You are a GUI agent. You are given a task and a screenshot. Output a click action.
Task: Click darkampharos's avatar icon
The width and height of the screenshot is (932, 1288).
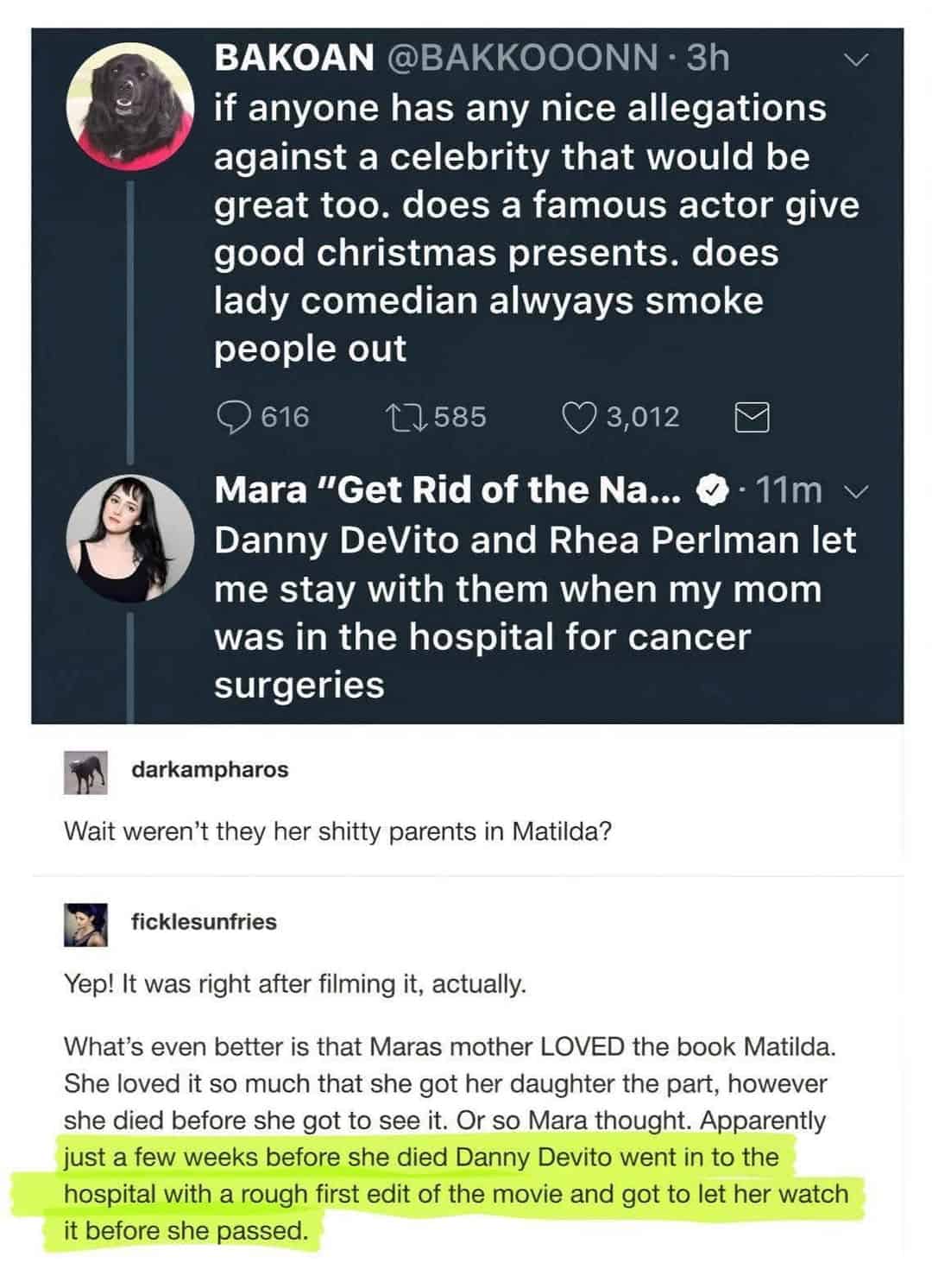coord(83,773)
